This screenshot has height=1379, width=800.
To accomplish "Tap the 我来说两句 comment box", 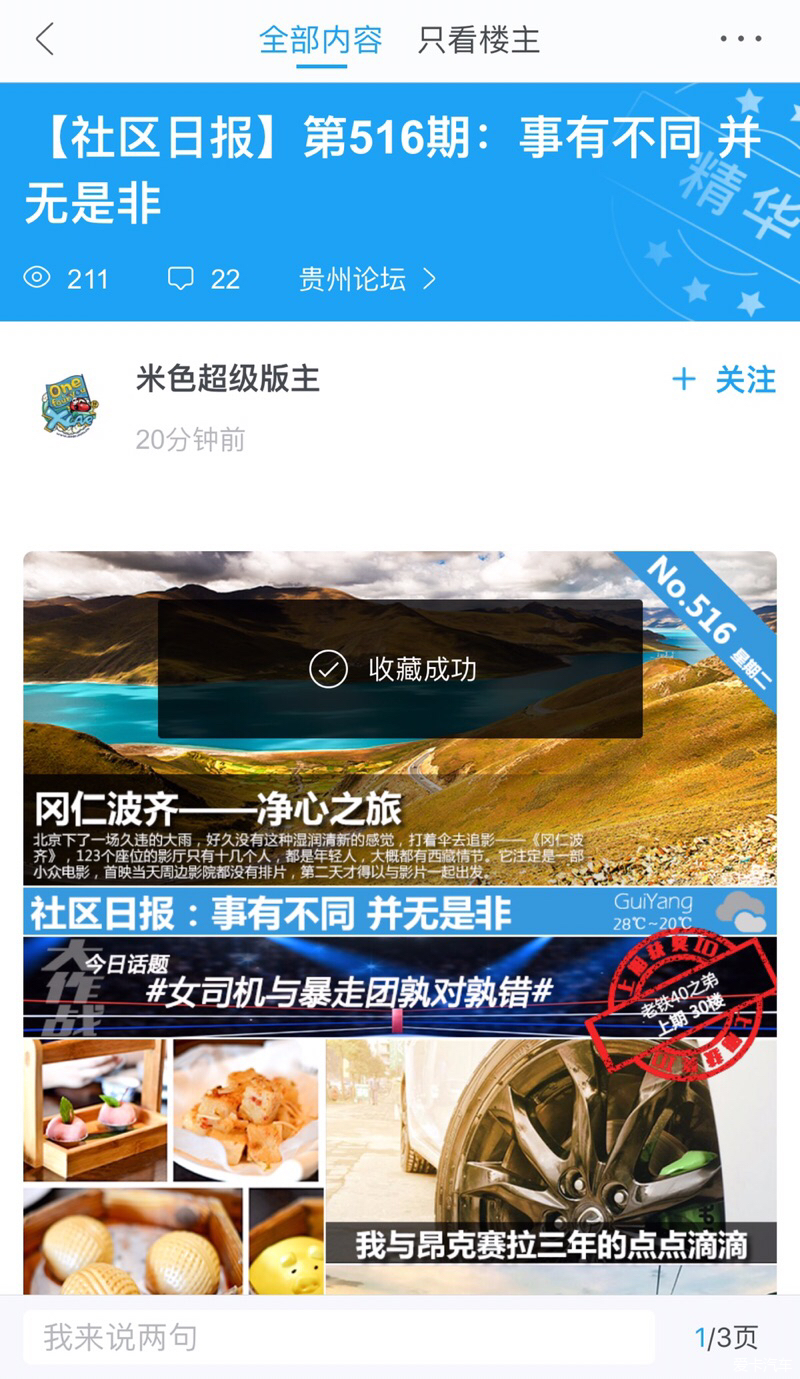I will point(340,1337).
